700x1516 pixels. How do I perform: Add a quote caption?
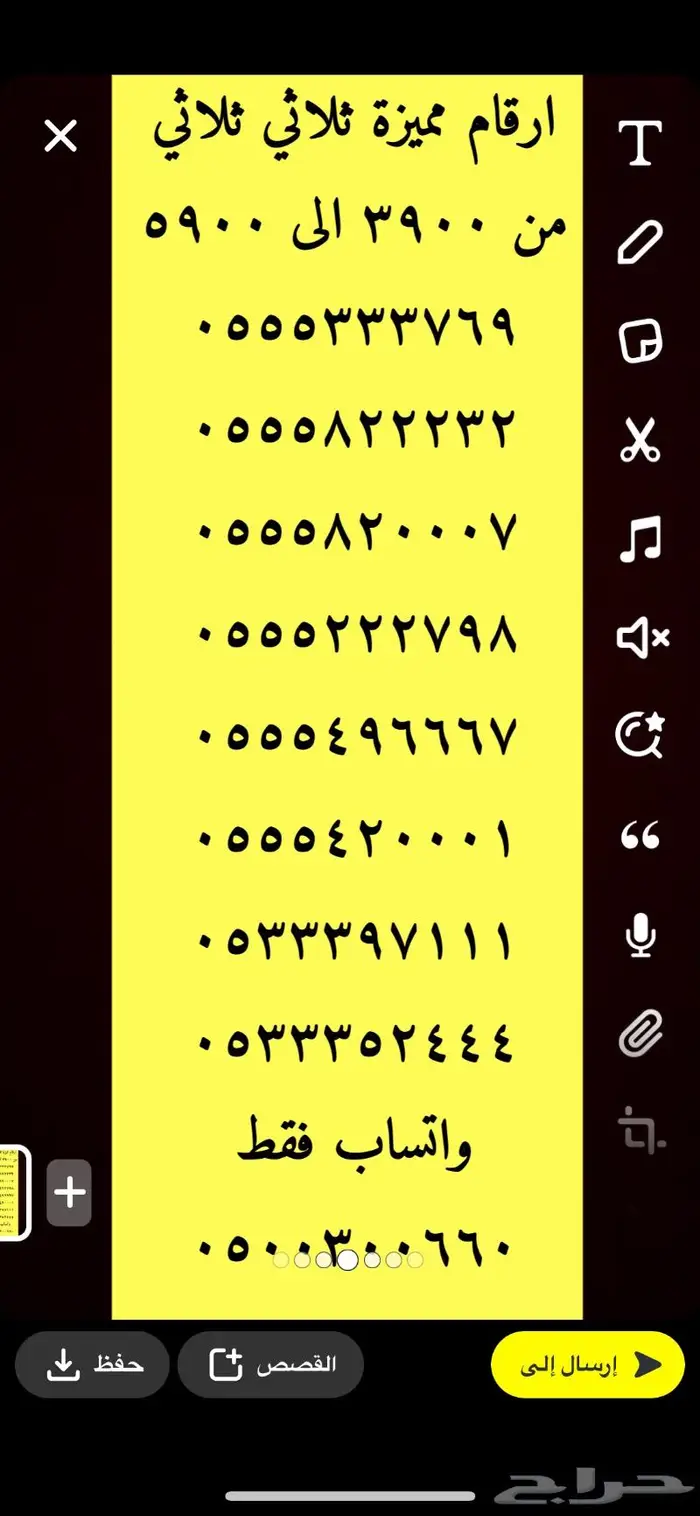pos(640,837)
